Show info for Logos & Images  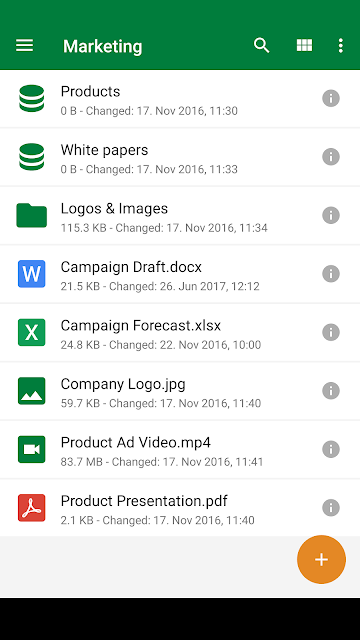(x=331, y=215)
